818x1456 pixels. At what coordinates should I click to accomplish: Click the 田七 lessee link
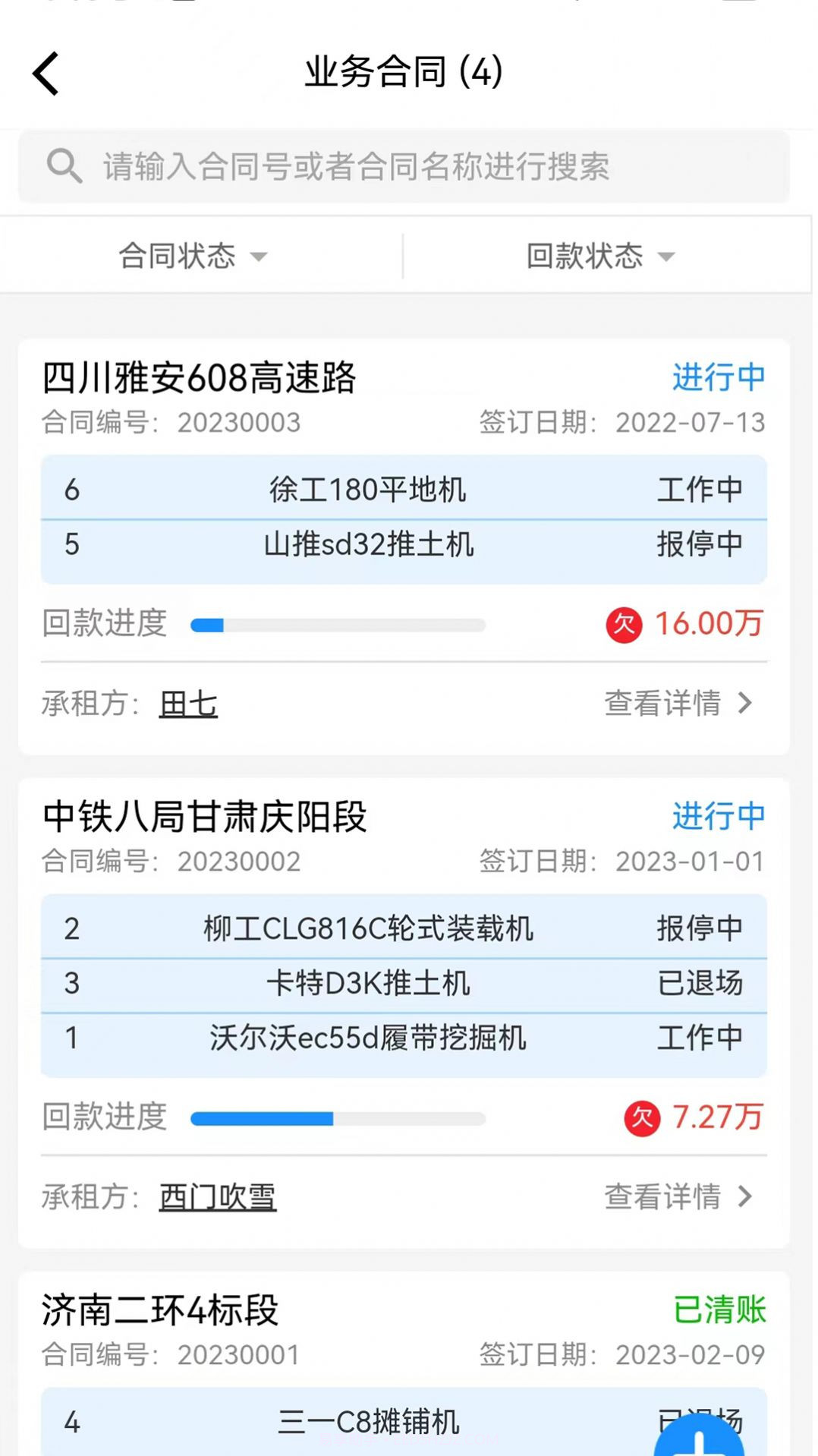[x=187, y=704]
